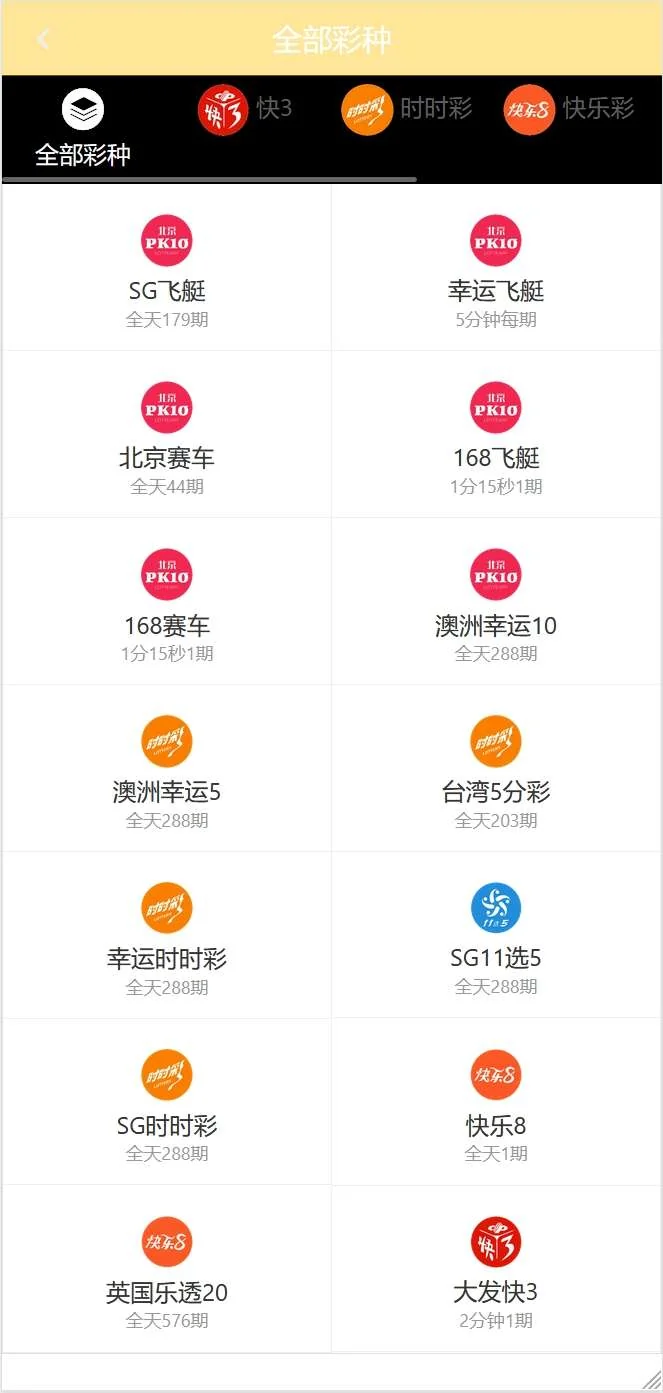The height and width of the screenshot is (1393, 663).
Task: Select the 快乐8 grid item
Action: (496, 1102)
